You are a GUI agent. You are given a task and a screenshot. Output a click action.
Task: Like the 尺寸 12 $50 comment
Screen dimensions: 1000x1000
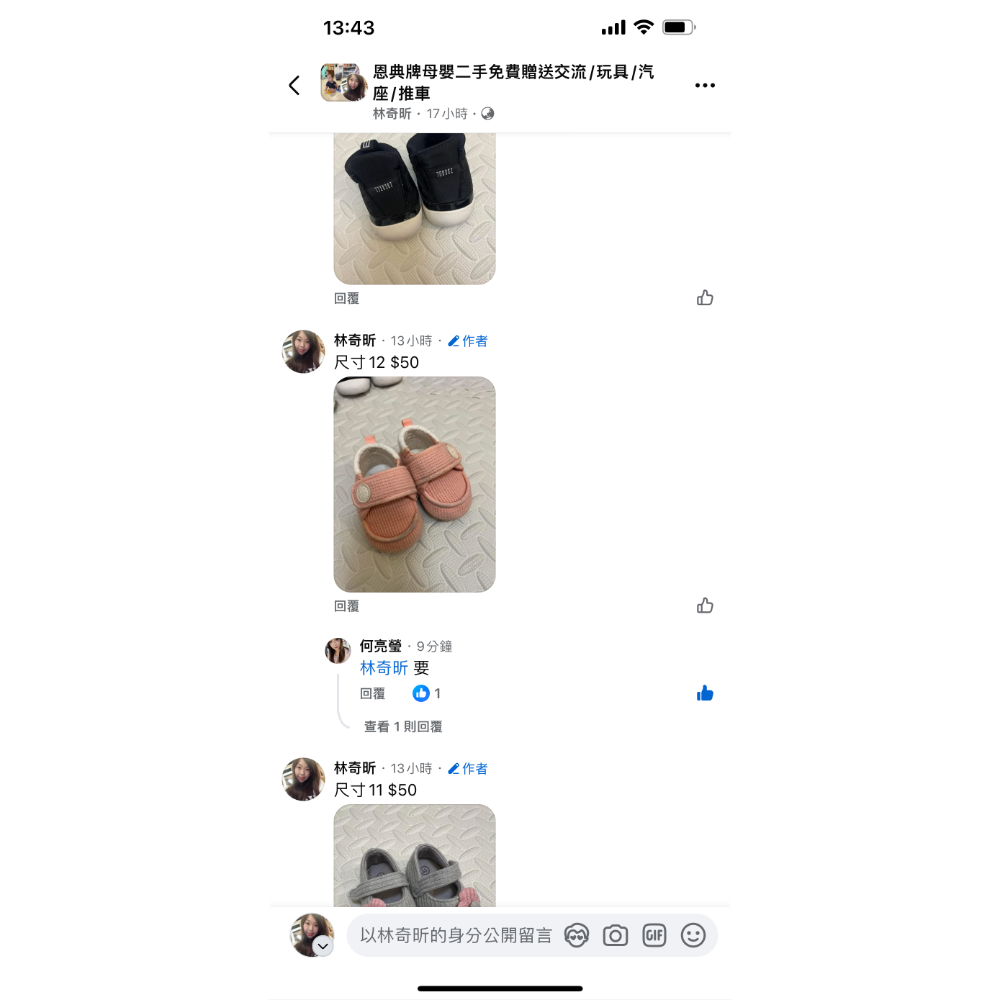pyautogui.click(x=705, y=606)
